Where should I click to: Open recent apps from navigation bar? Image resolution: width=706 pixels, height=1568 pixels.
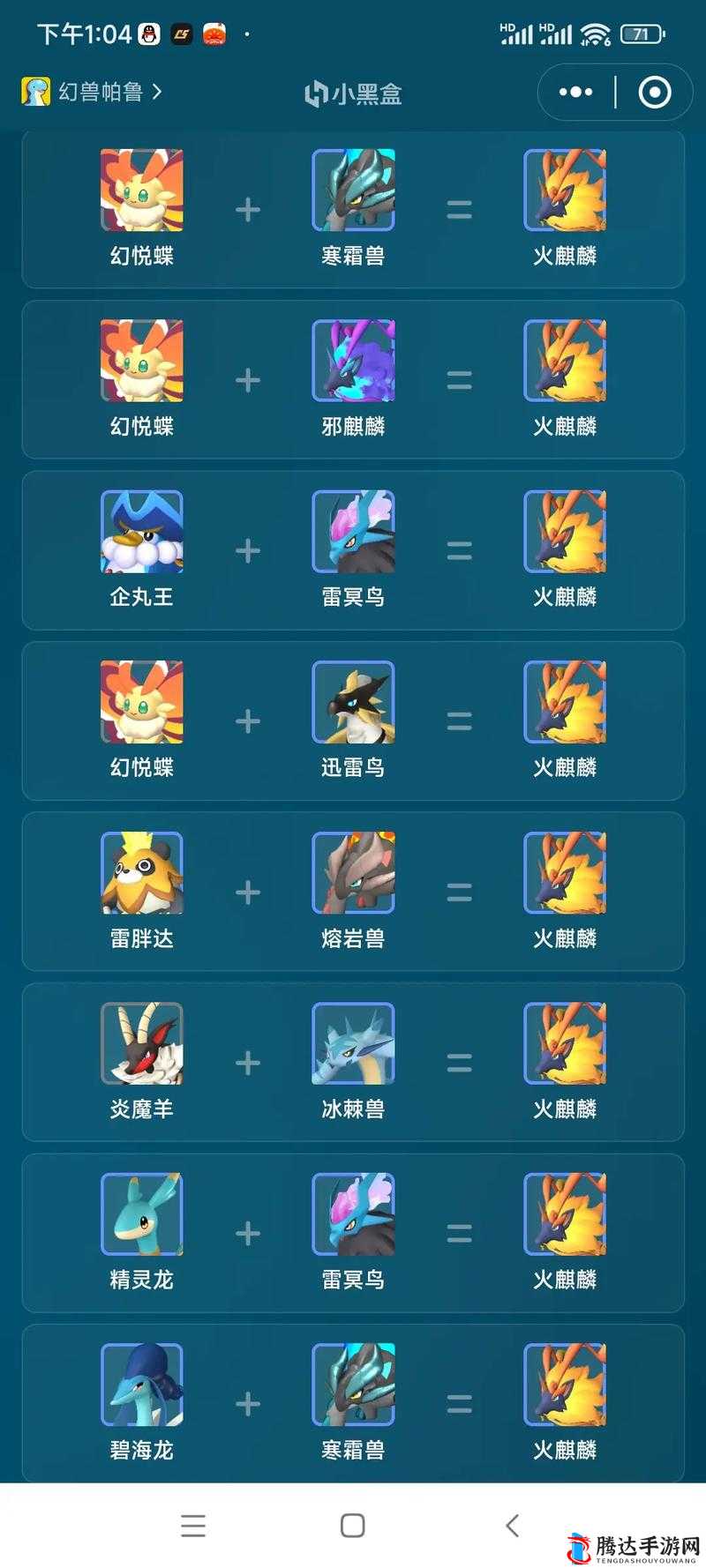(x=193, y=1525)
